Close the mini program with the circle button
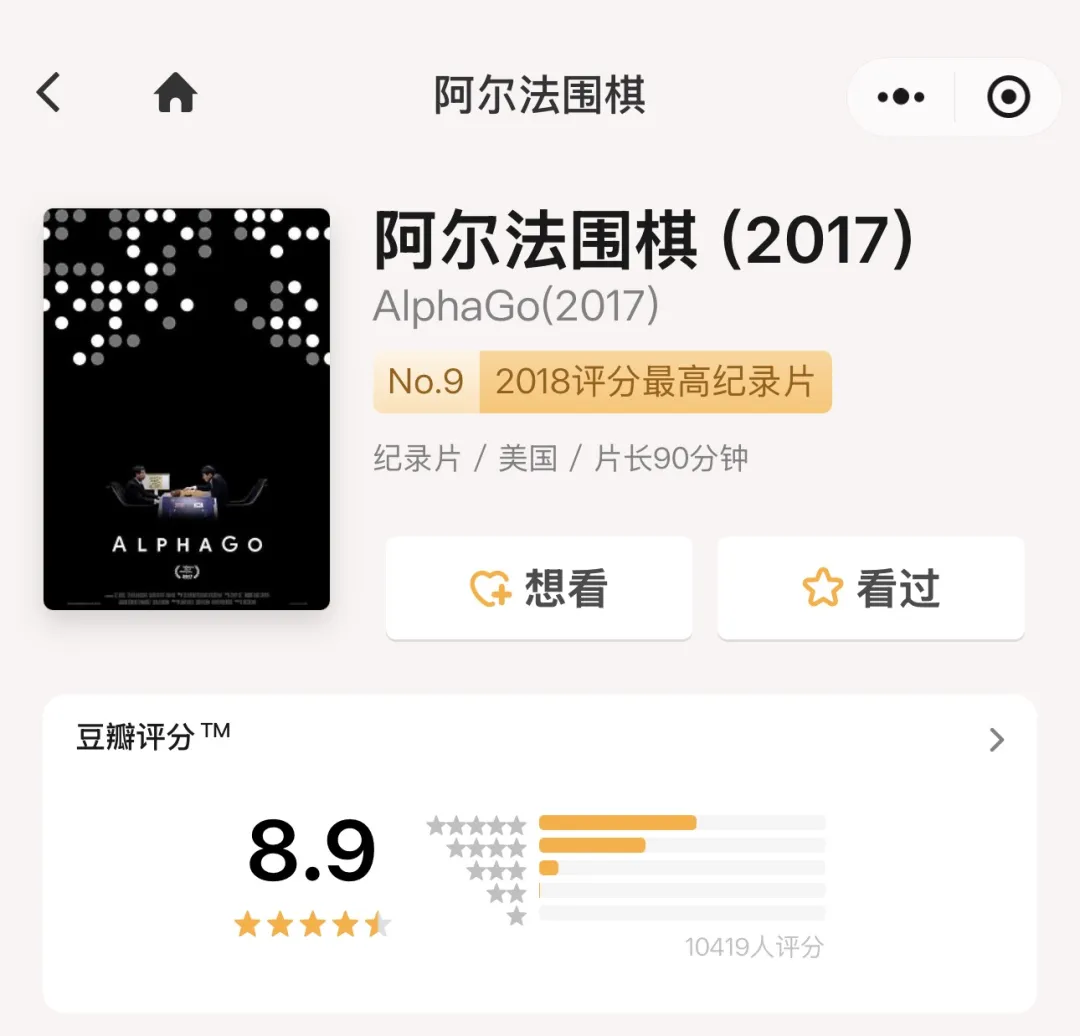This screenshot has width=1080, height=1036. pyautogui.click(x=1007, y=97)
